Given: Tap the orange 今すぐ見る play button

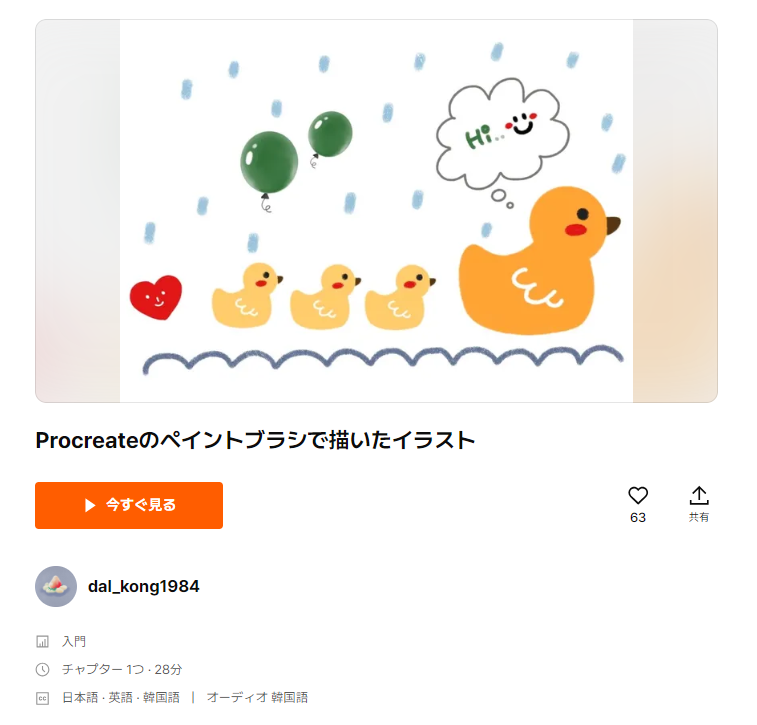Looking at the screenshot, I should pos(129,505).
